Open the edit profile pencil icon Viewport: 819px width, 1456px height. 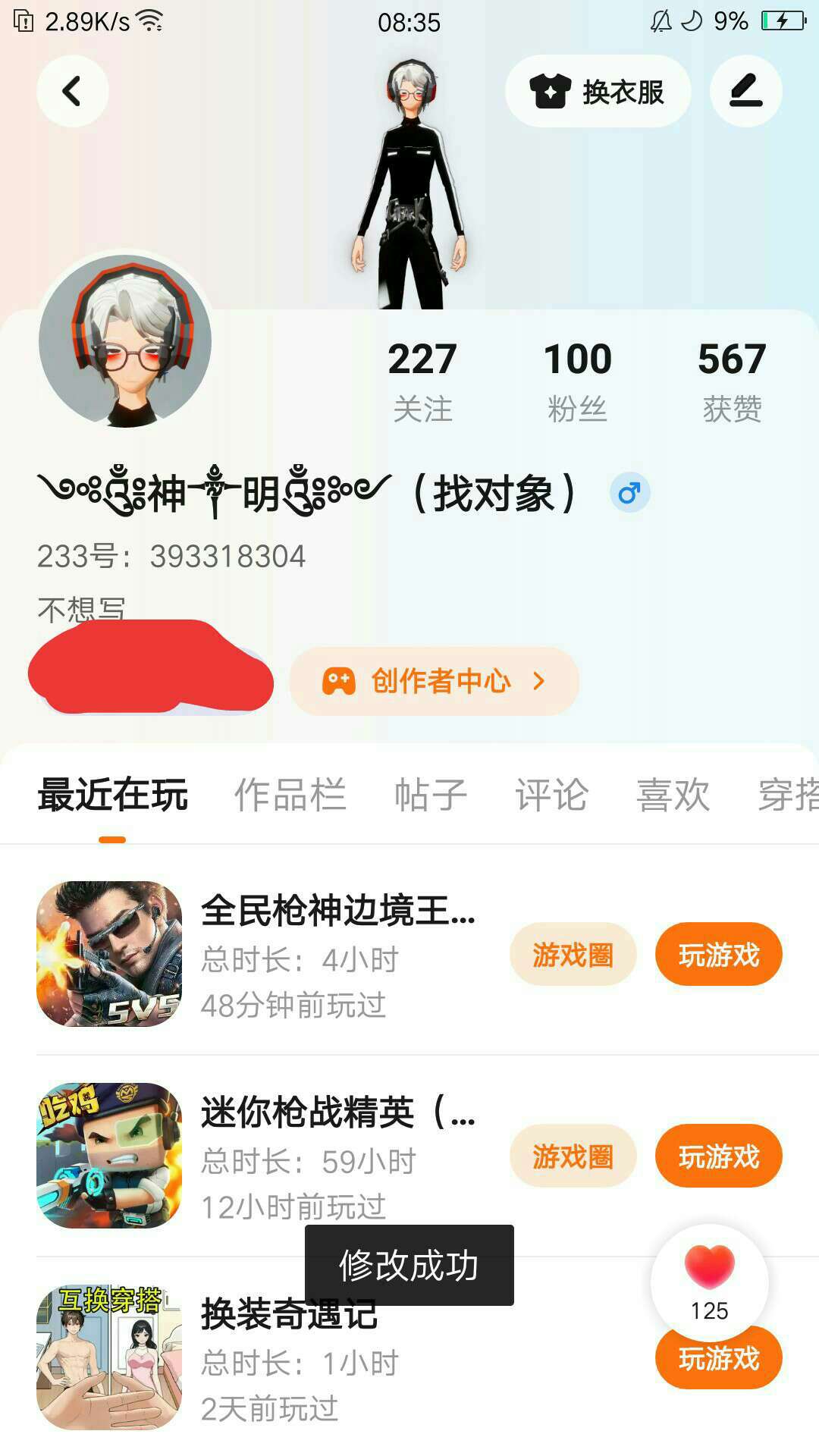point(745,91)
